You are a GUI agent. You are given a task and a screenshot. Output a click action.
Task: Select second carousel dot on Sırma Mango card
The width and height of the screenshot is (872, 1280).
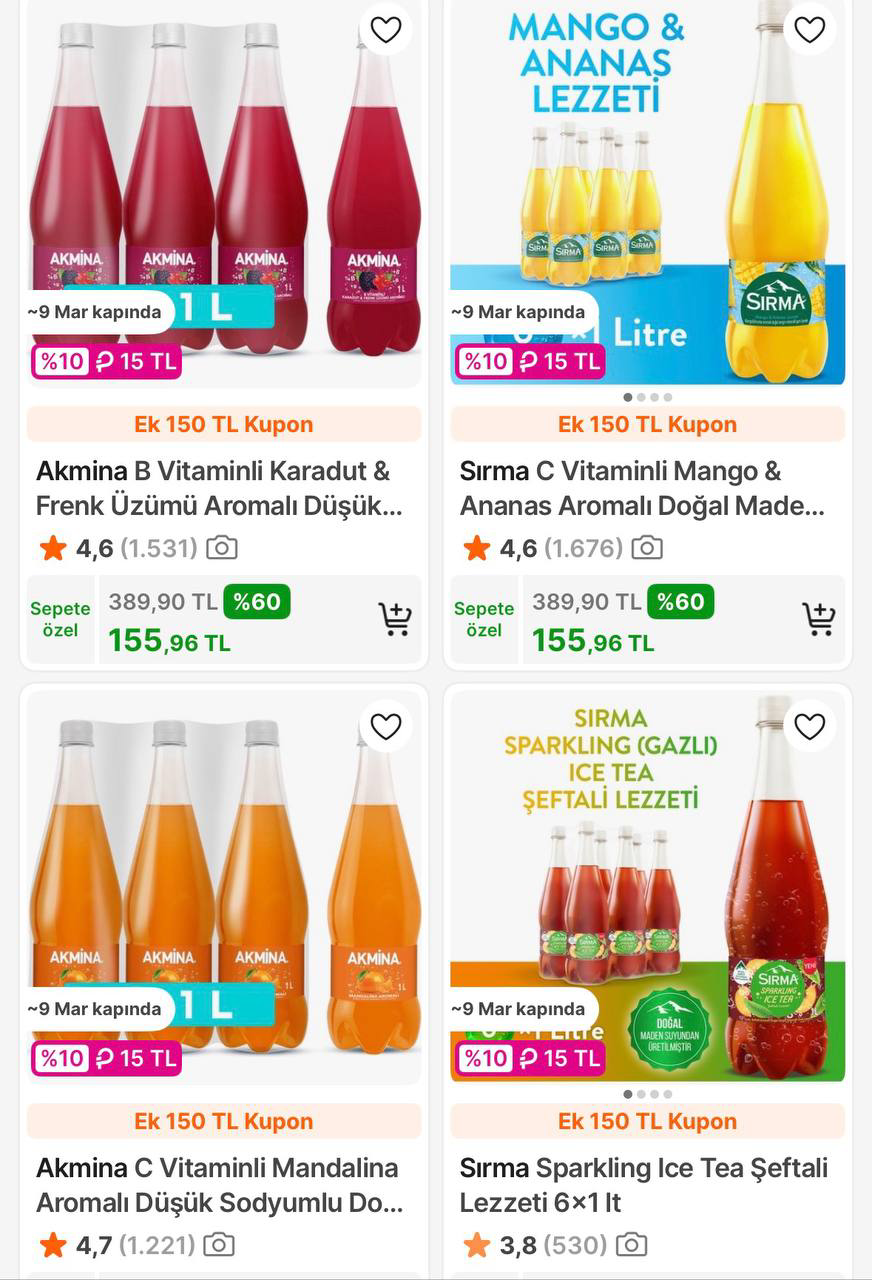(641, 396)
